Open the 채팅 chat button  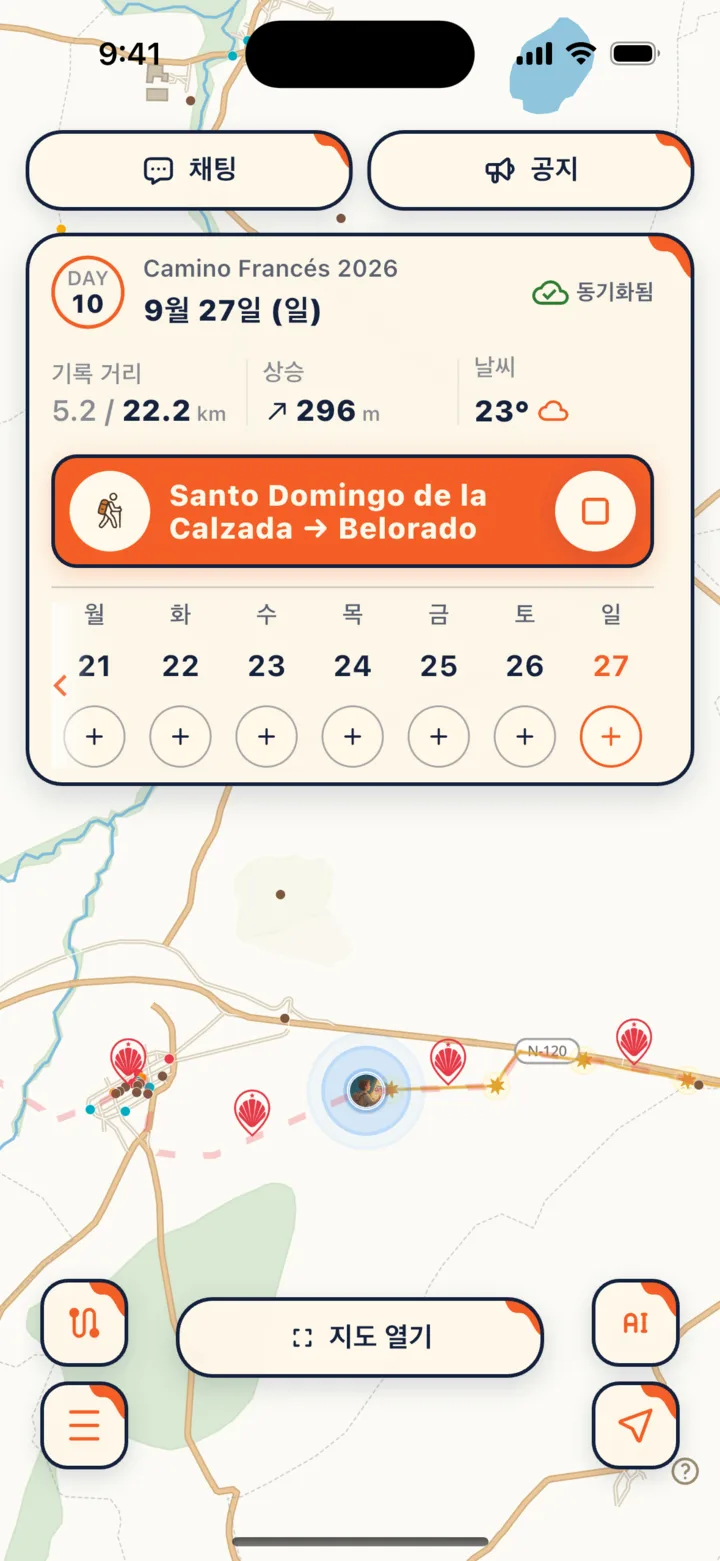[189, 170]
